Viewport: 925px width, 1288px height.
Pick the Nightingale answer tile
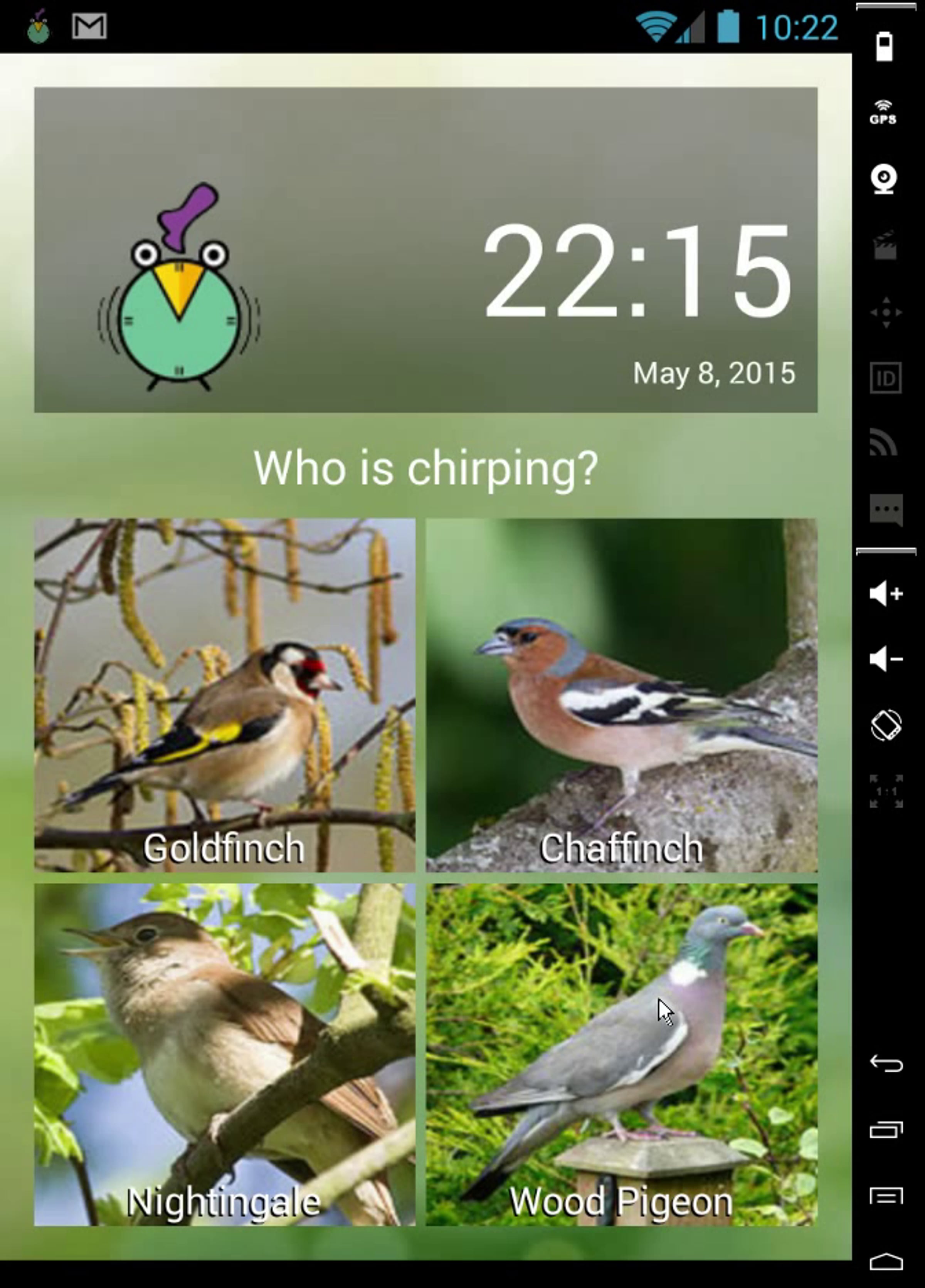click(x=224, y=1054)
